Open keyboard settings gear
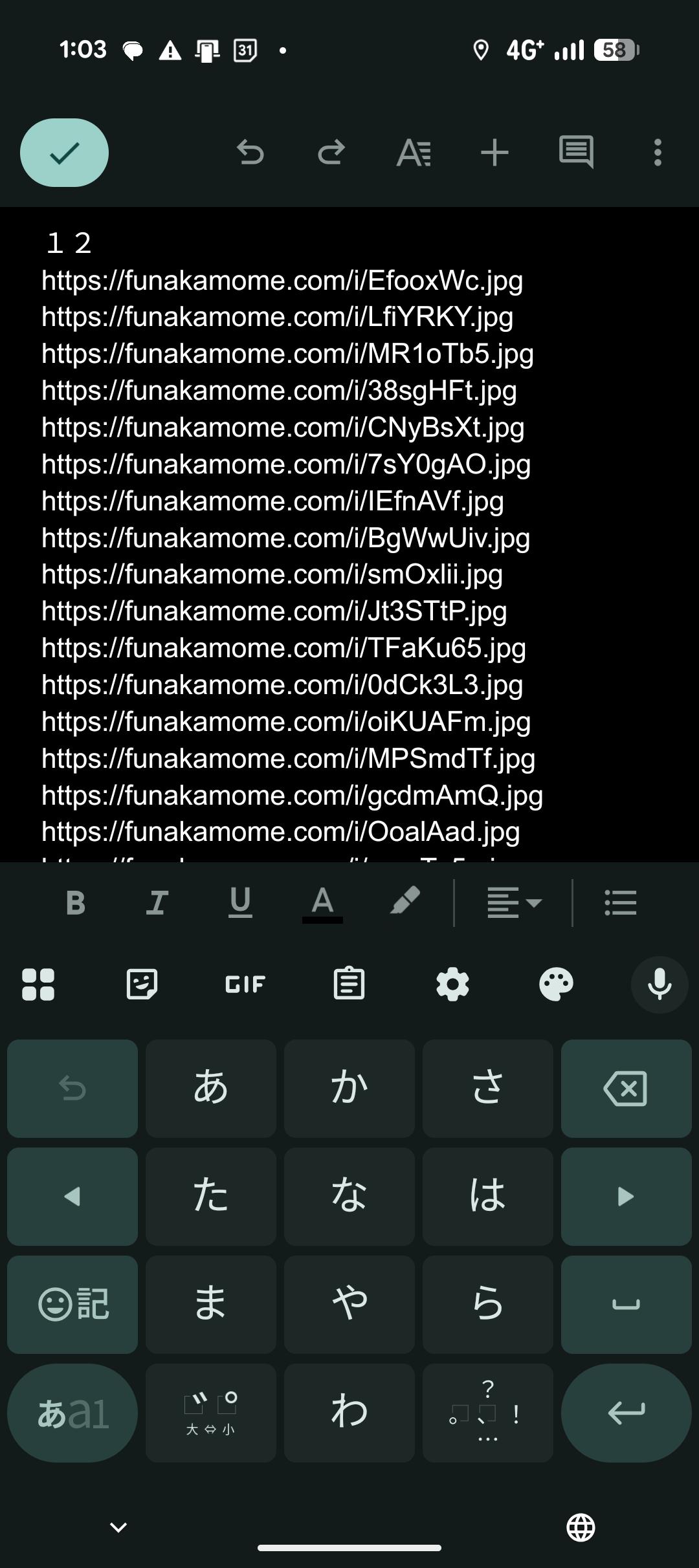The height and width of the screenshot is (1568, 699). tap(452, 984)
